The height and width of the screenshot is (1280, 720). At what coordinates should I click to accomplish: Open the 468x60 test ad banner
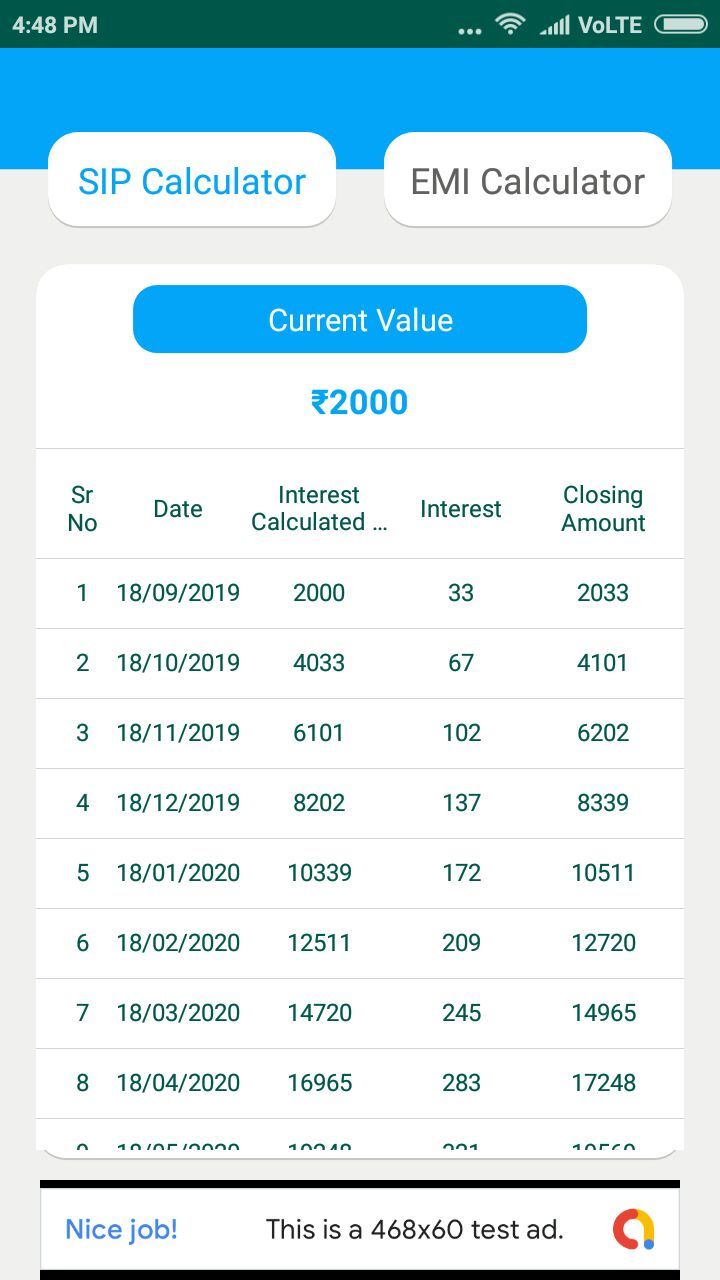[x=360, y=1229]
